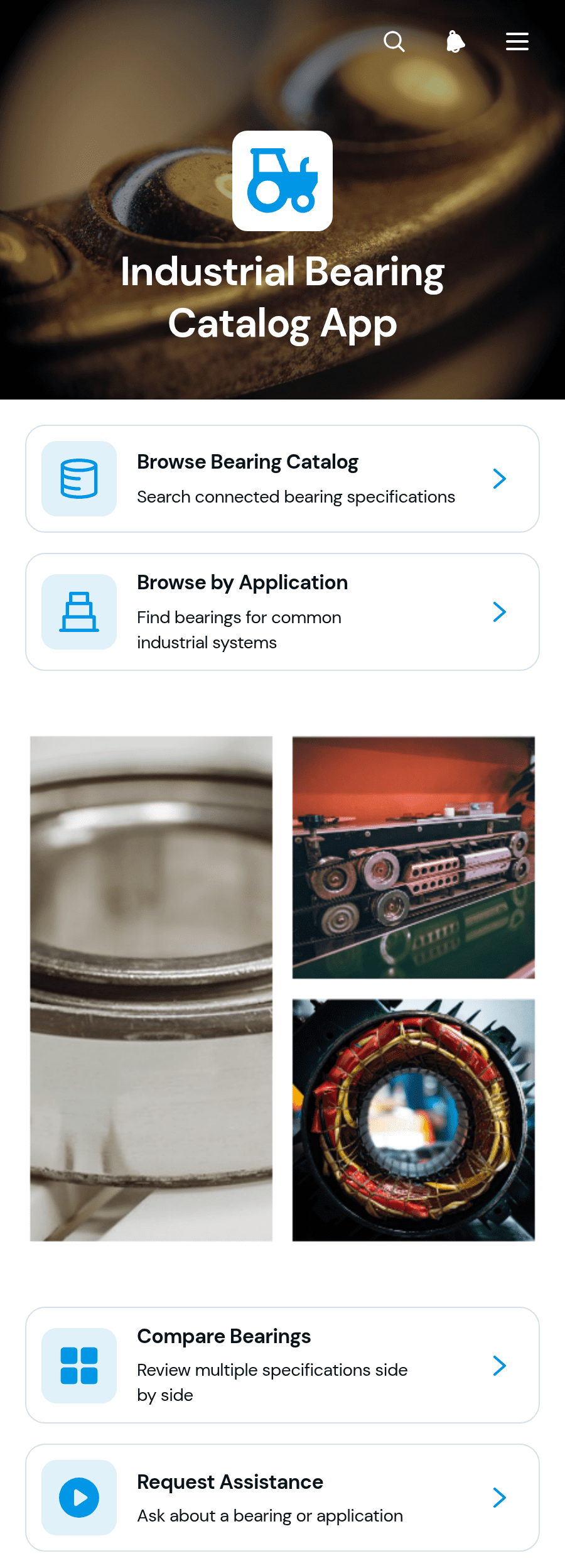View the conveyor rollers photo
The image size is (565, 1568).
[x=414, y=857]
